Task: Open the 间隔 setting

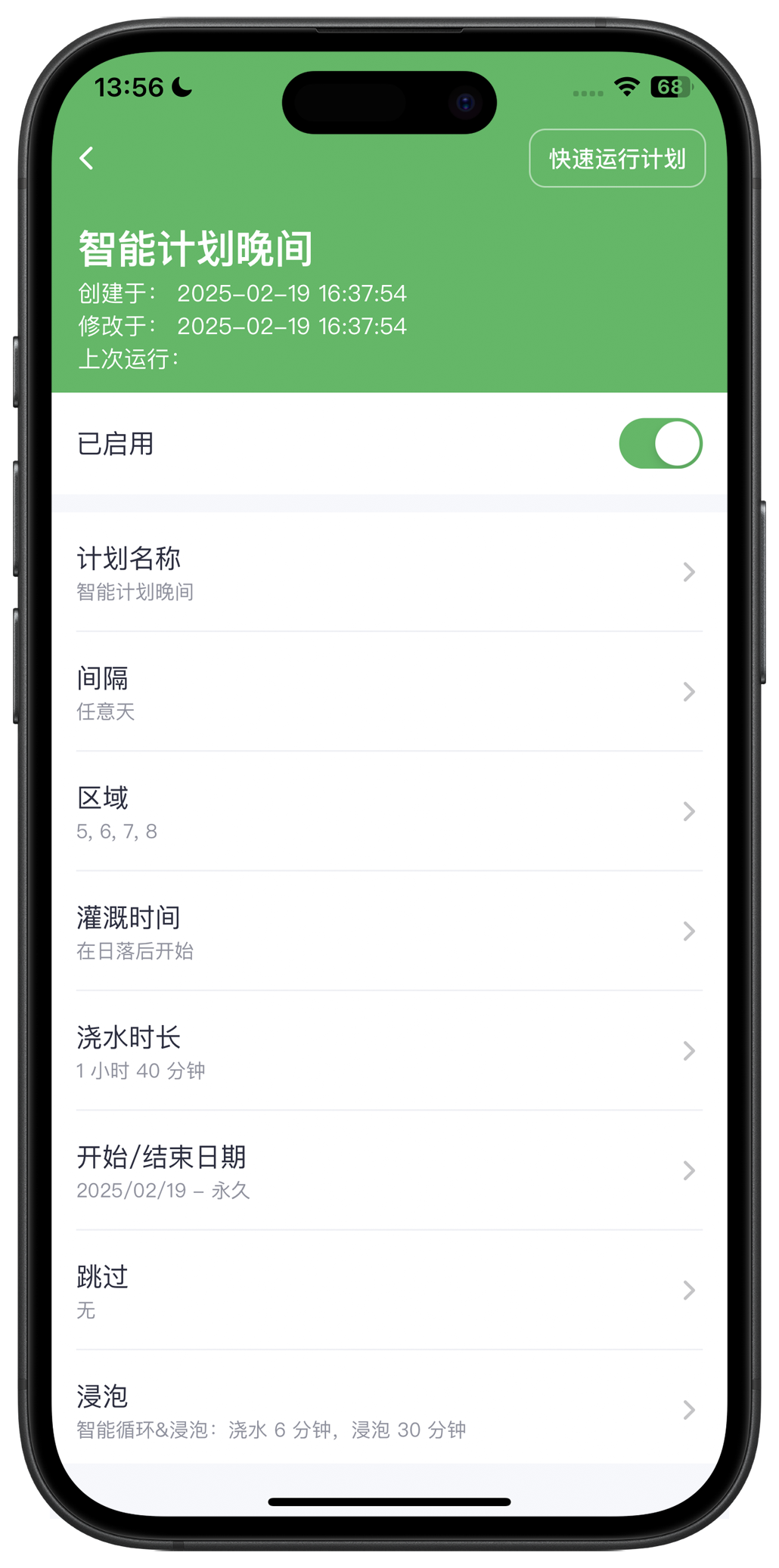Action: pyautogui.click(x=389, y=692)
